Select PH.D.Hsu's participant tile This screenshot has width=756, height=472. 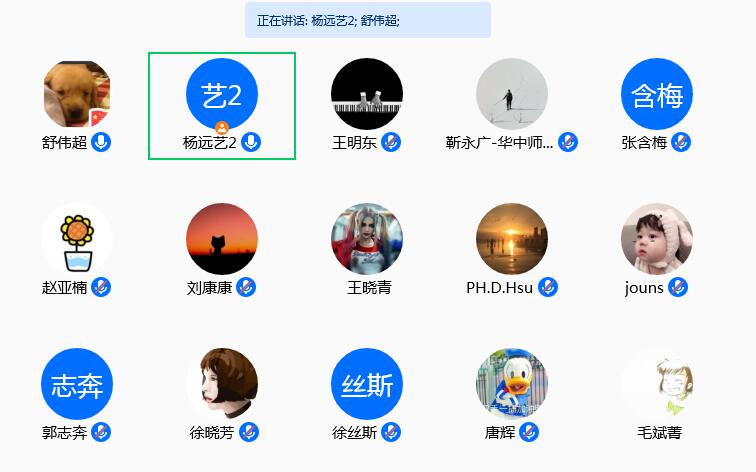click(x=512, y=240)
